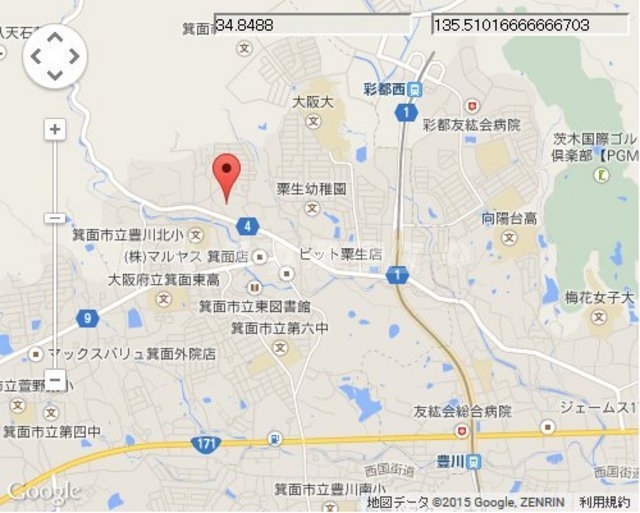Zoom out with the minus button
640x513 pixels.
tap(56, 381)
